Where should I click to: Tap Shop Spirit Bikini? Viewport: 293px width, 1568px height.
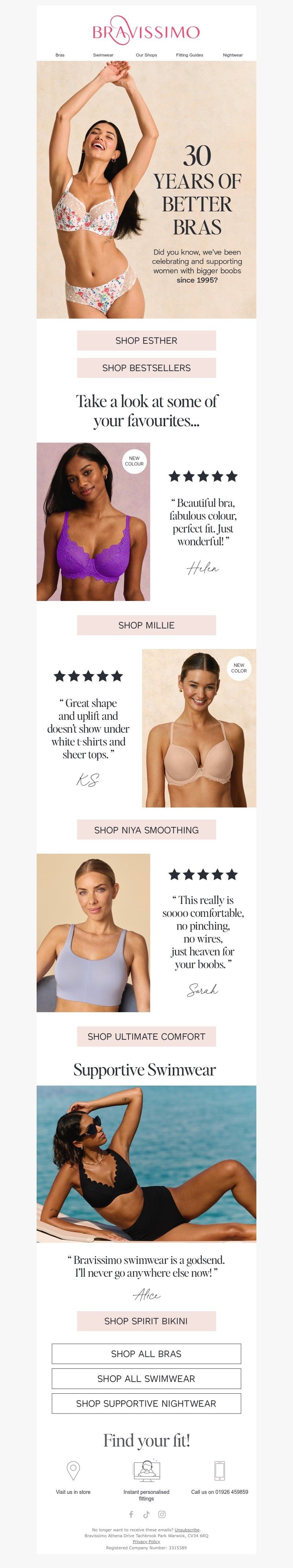click(x=146, y=1321)
